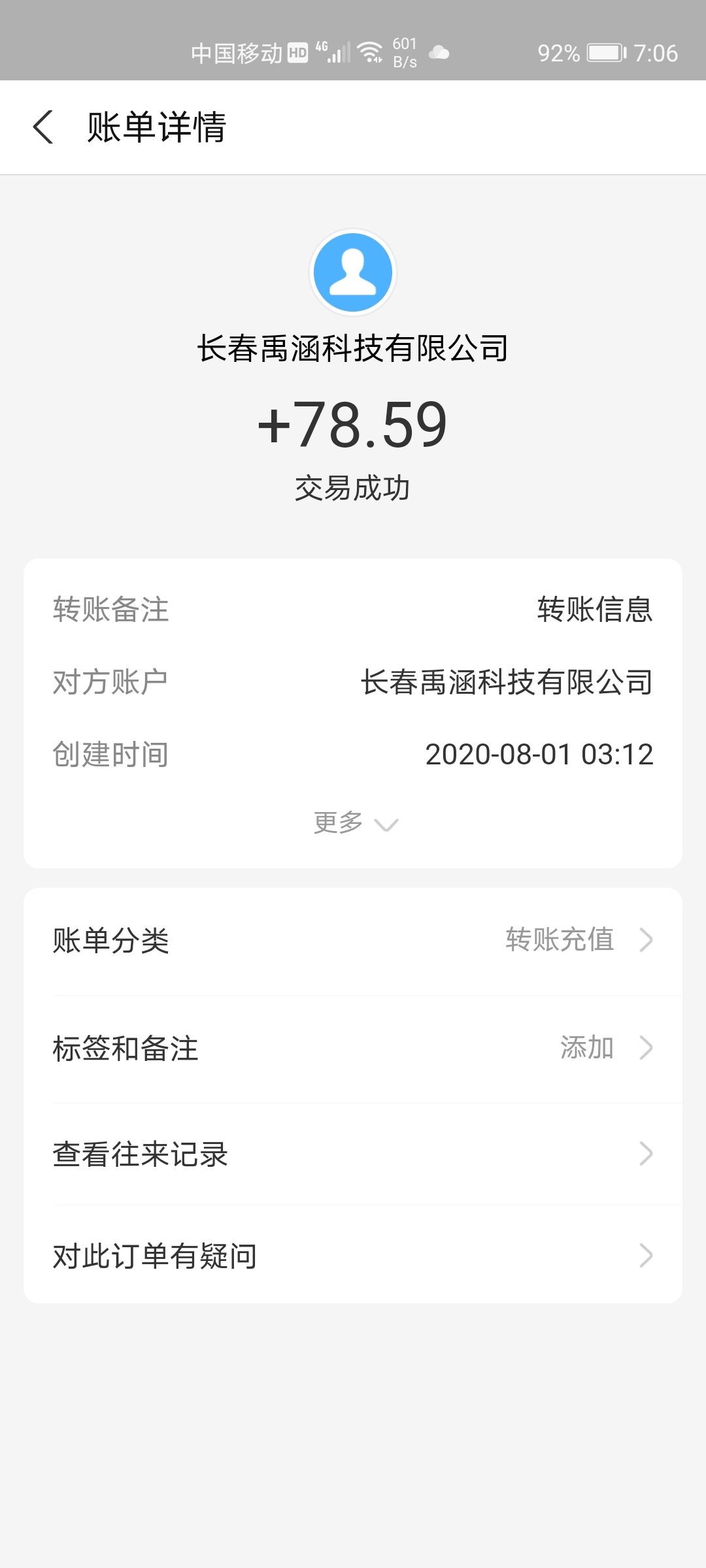706x1568 pixels.
Task: Tap the +78.59 transaction amount
Action: (x=353, y=427)
